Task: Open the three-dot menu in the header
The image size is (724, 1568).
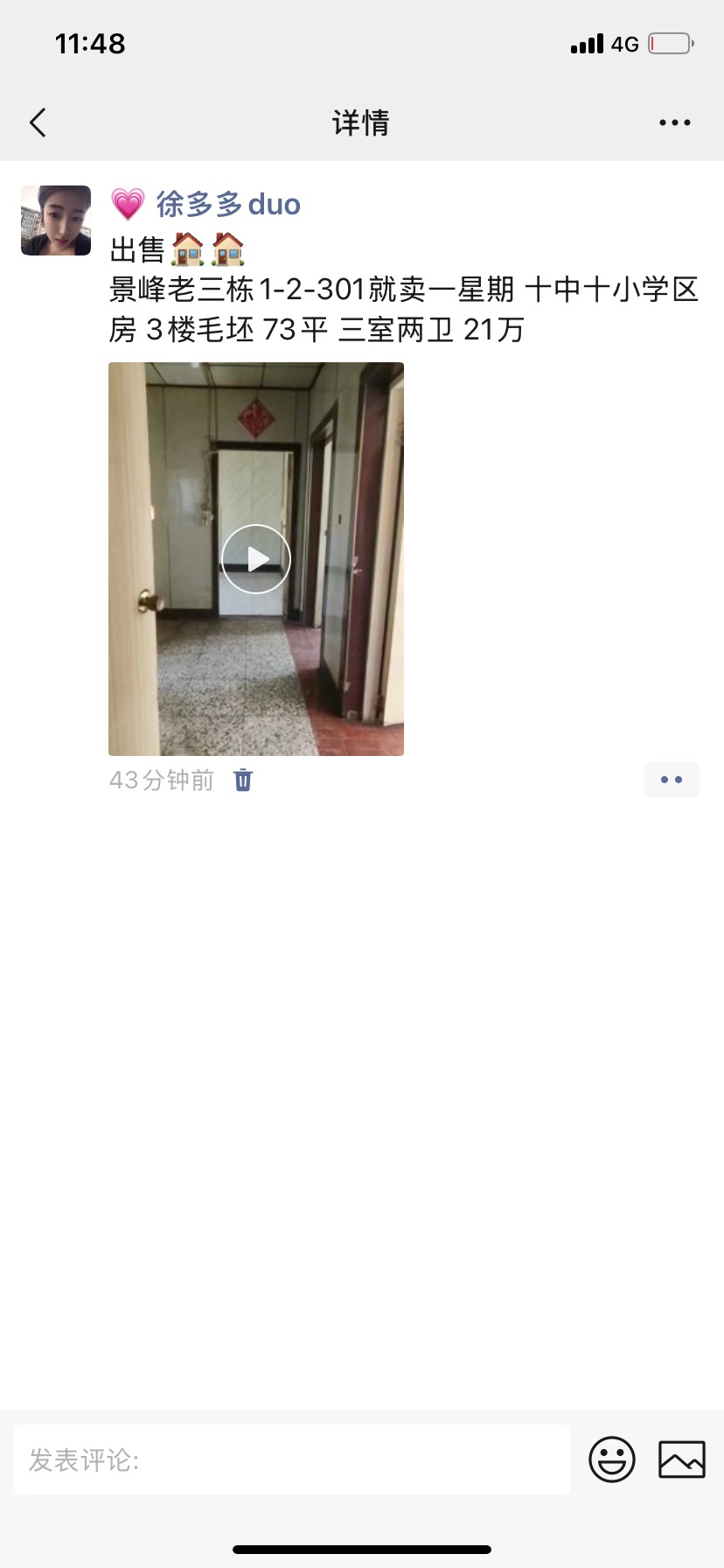Action: [674, 122]
